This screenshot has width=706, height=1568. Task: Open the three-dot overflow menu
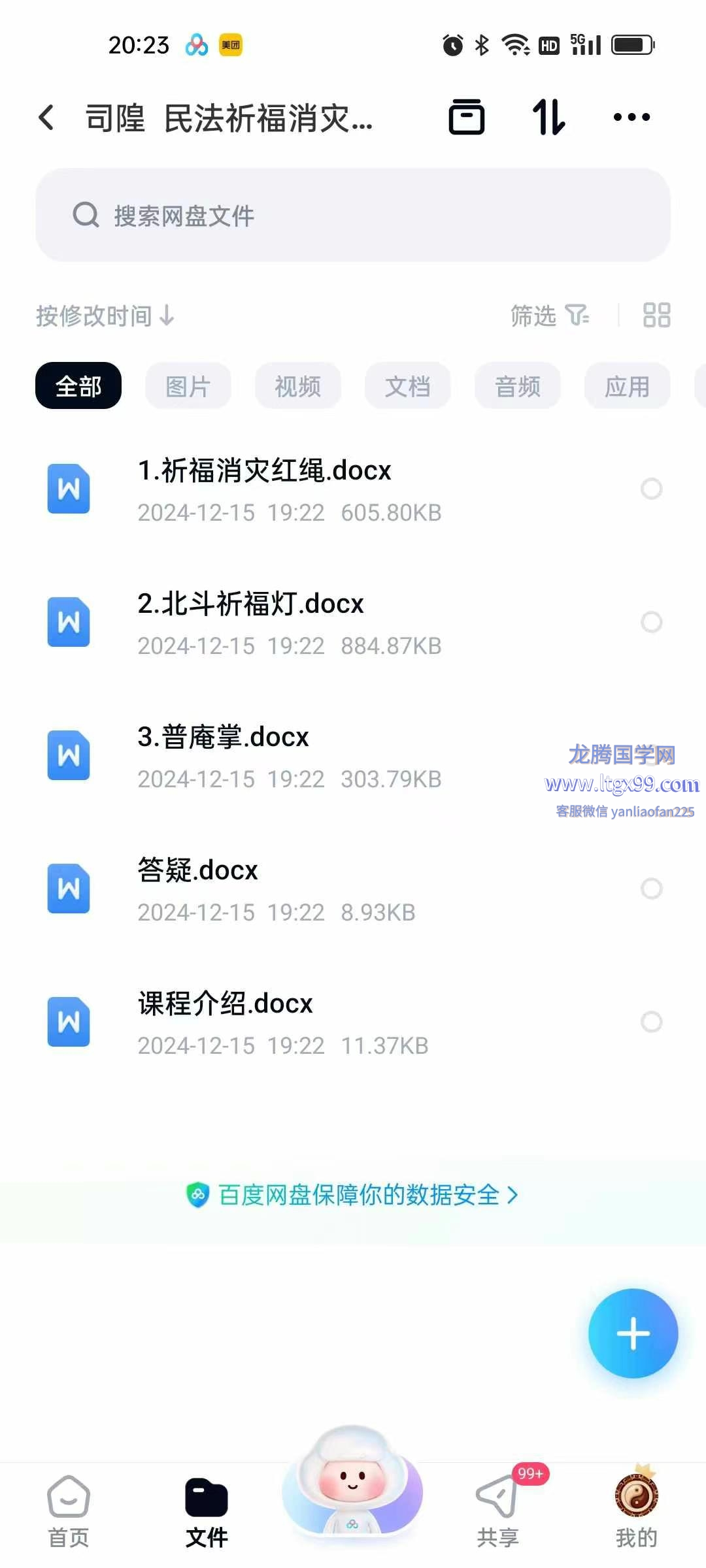[631, 118]
